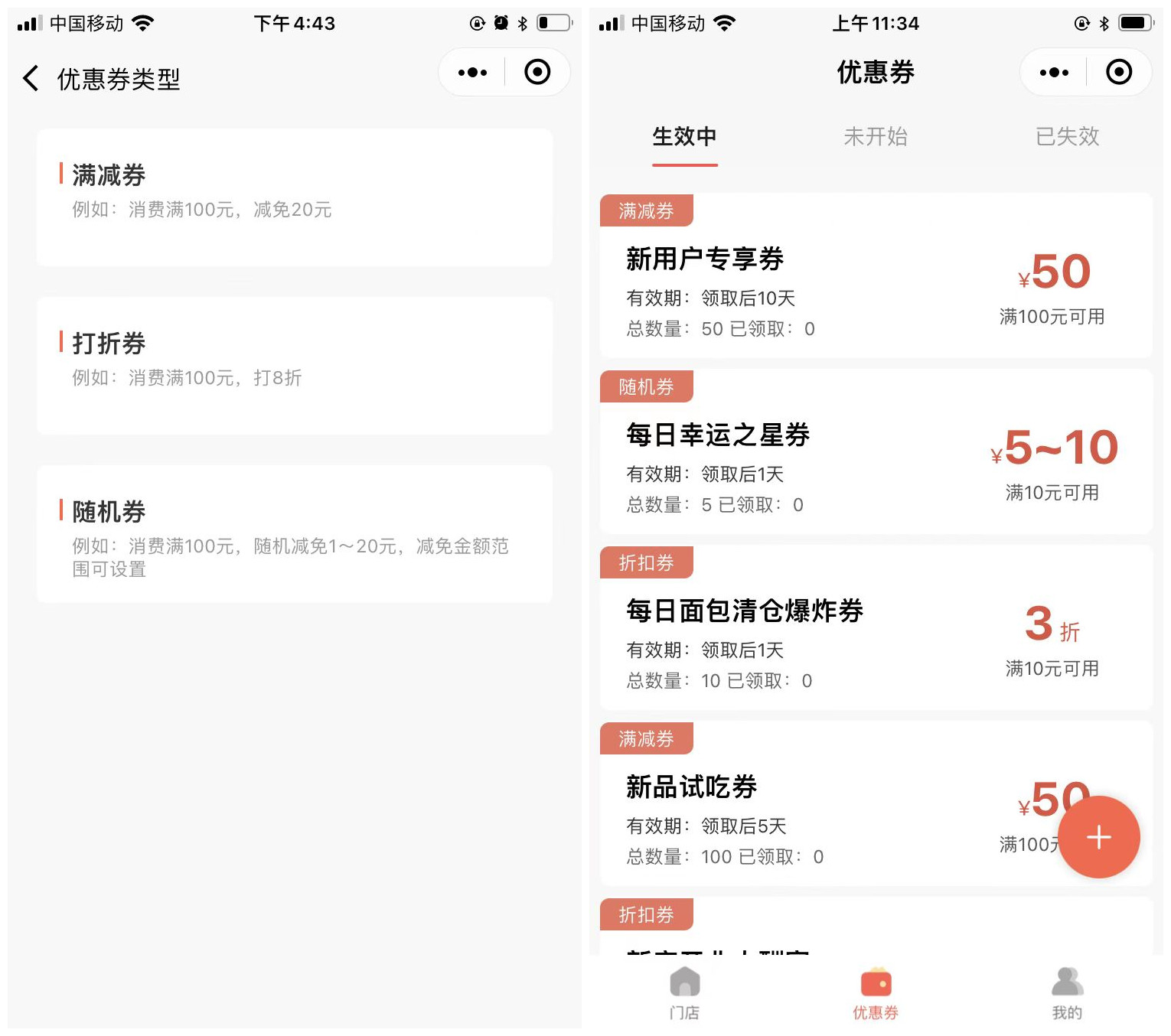Select the 生效中 tab

point(684,137)
